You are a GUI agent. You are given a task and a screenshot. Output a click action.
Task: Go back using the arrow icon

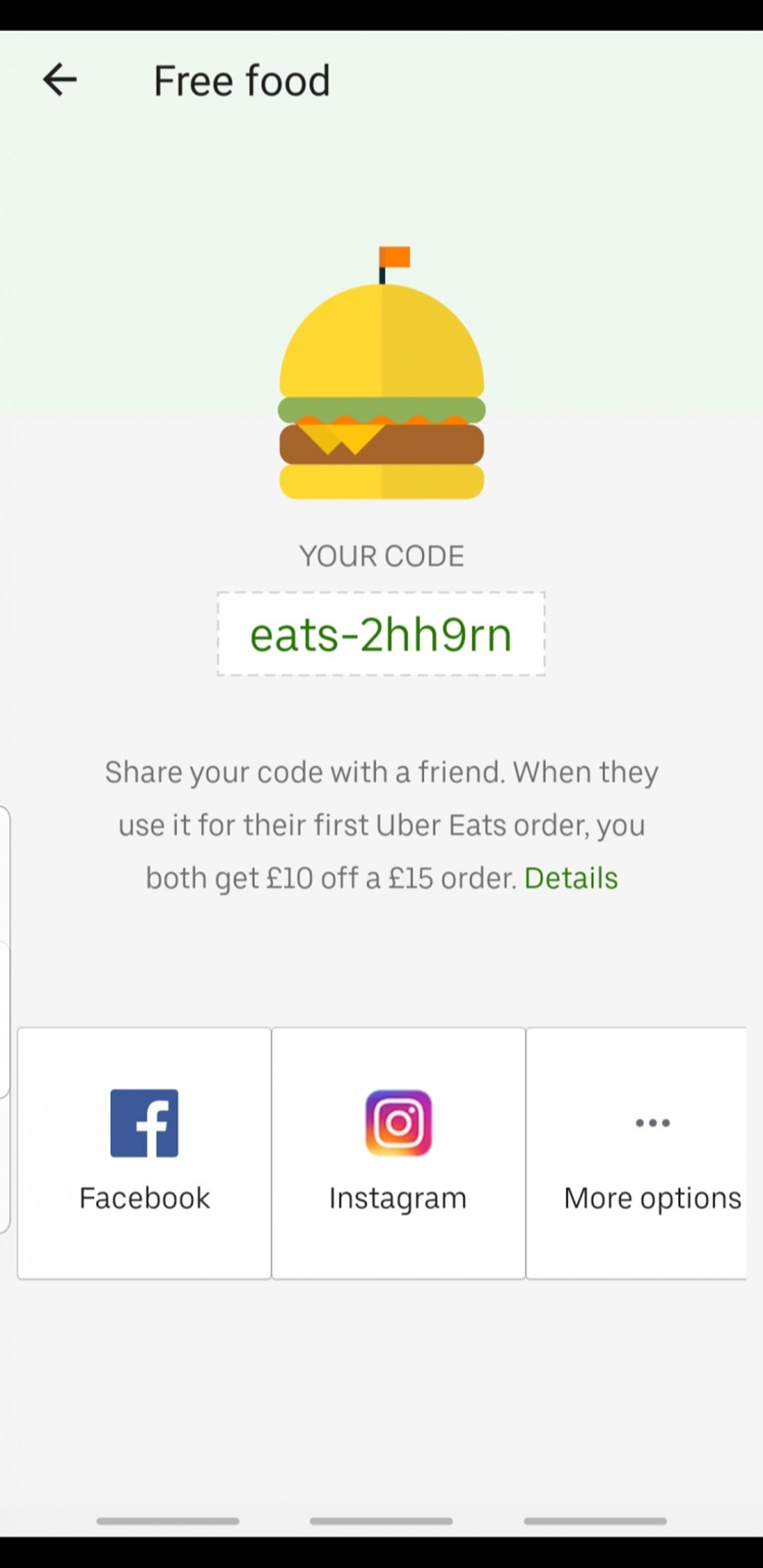[x=60, y=80]
